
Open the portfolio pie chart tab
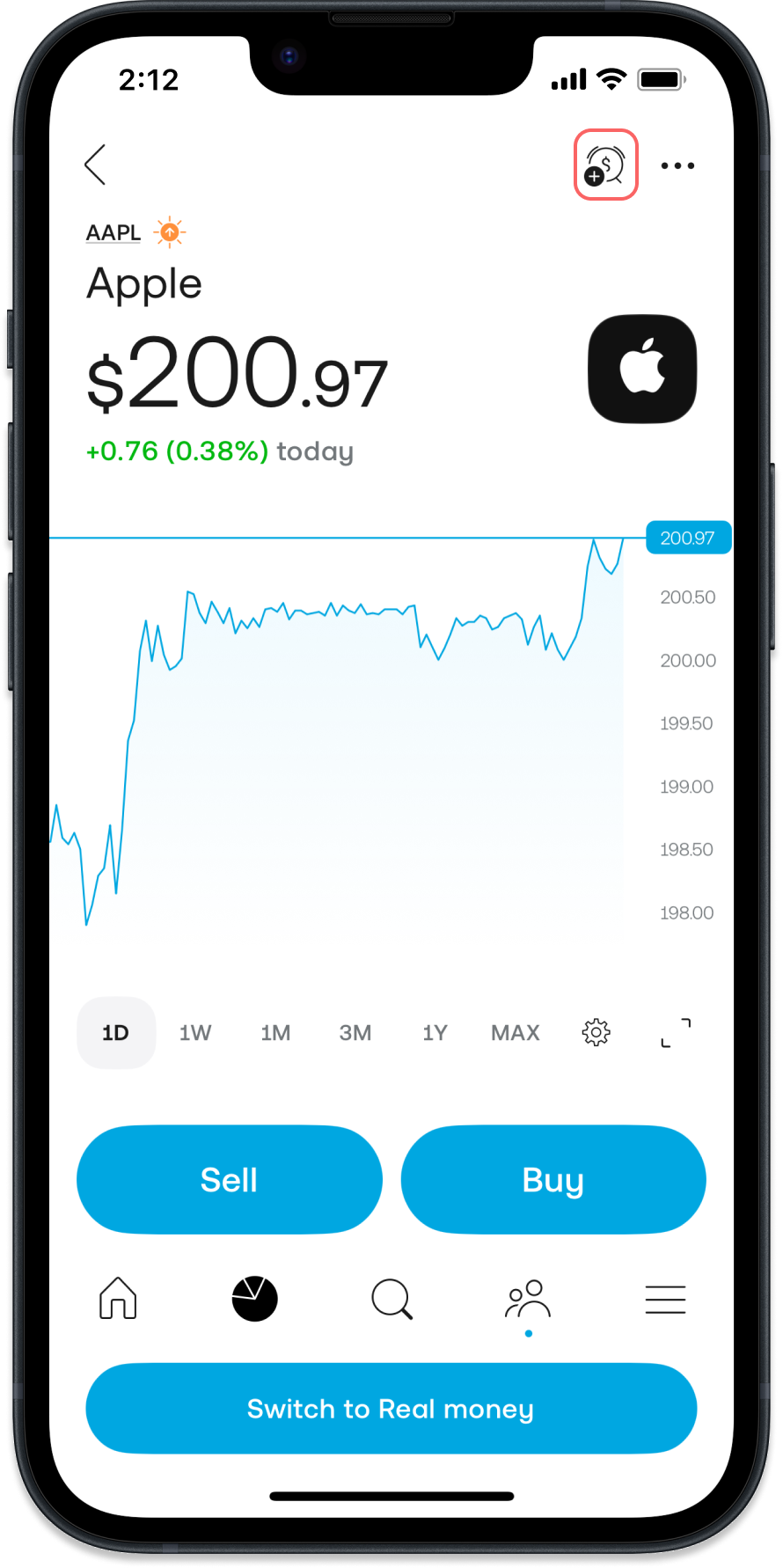[x=254, y=1299]
